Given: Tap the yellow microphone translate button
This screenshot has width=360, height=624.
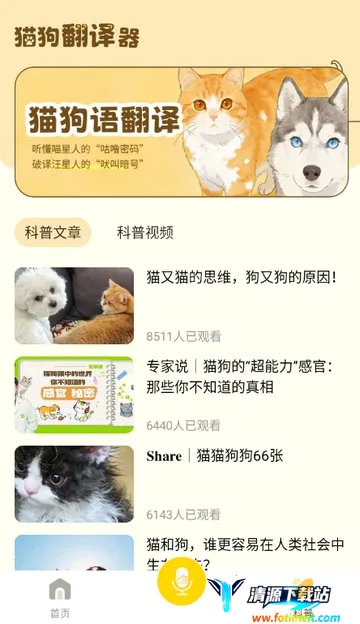Looking at the screenshot, I should pyautogui.click(x=182, y=582).
